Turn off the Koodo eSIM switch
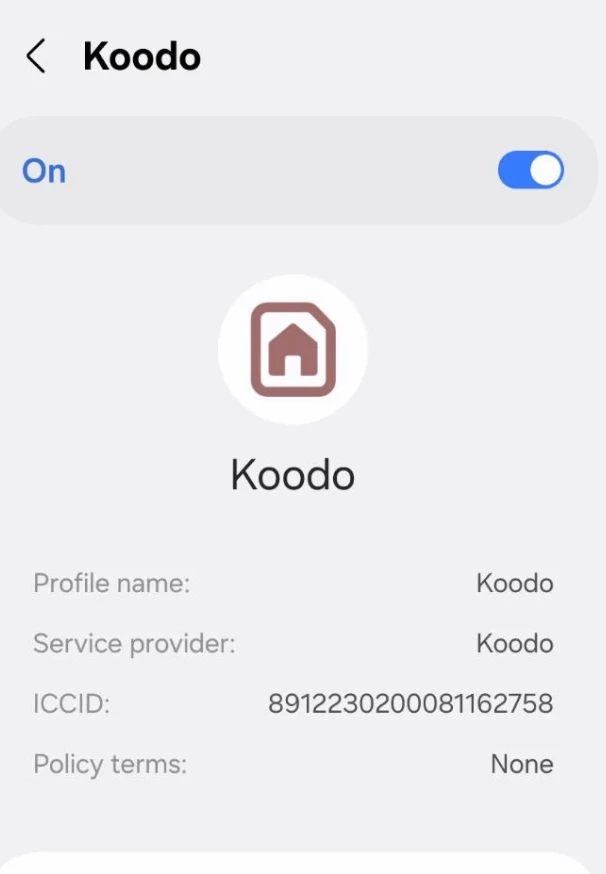This screenshot has width=606, height=874. pos(530,171)
